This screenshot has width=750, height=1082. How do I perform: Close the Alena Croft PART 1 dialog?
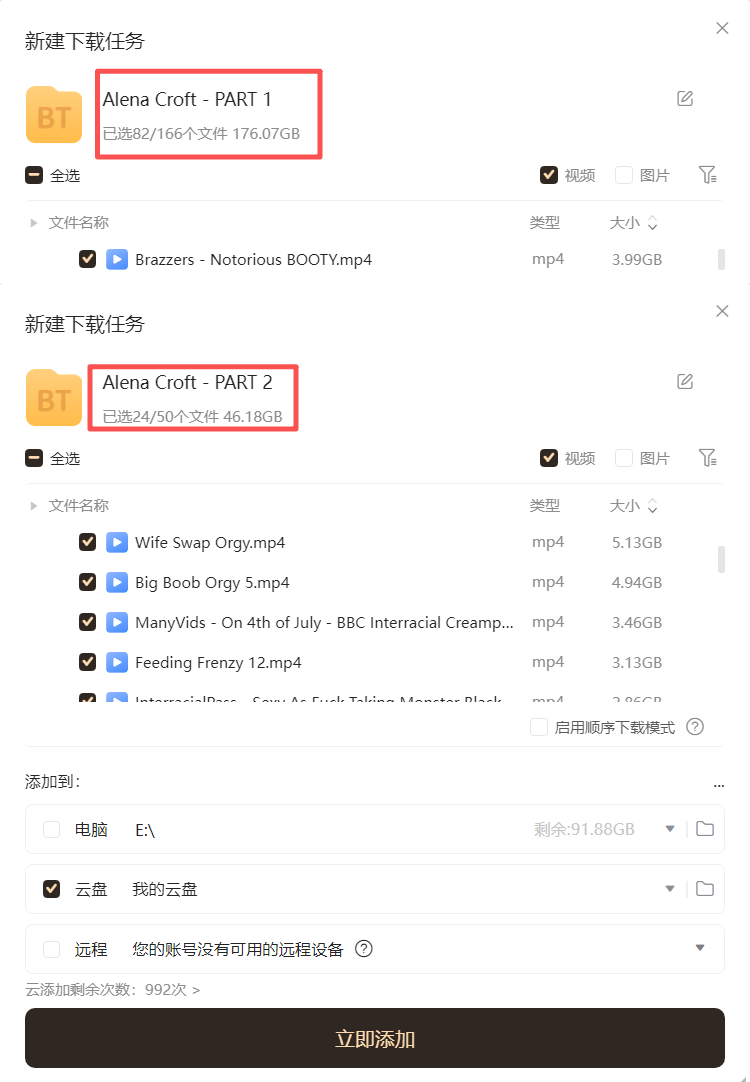pyautogui.click(x=722, y=28)
